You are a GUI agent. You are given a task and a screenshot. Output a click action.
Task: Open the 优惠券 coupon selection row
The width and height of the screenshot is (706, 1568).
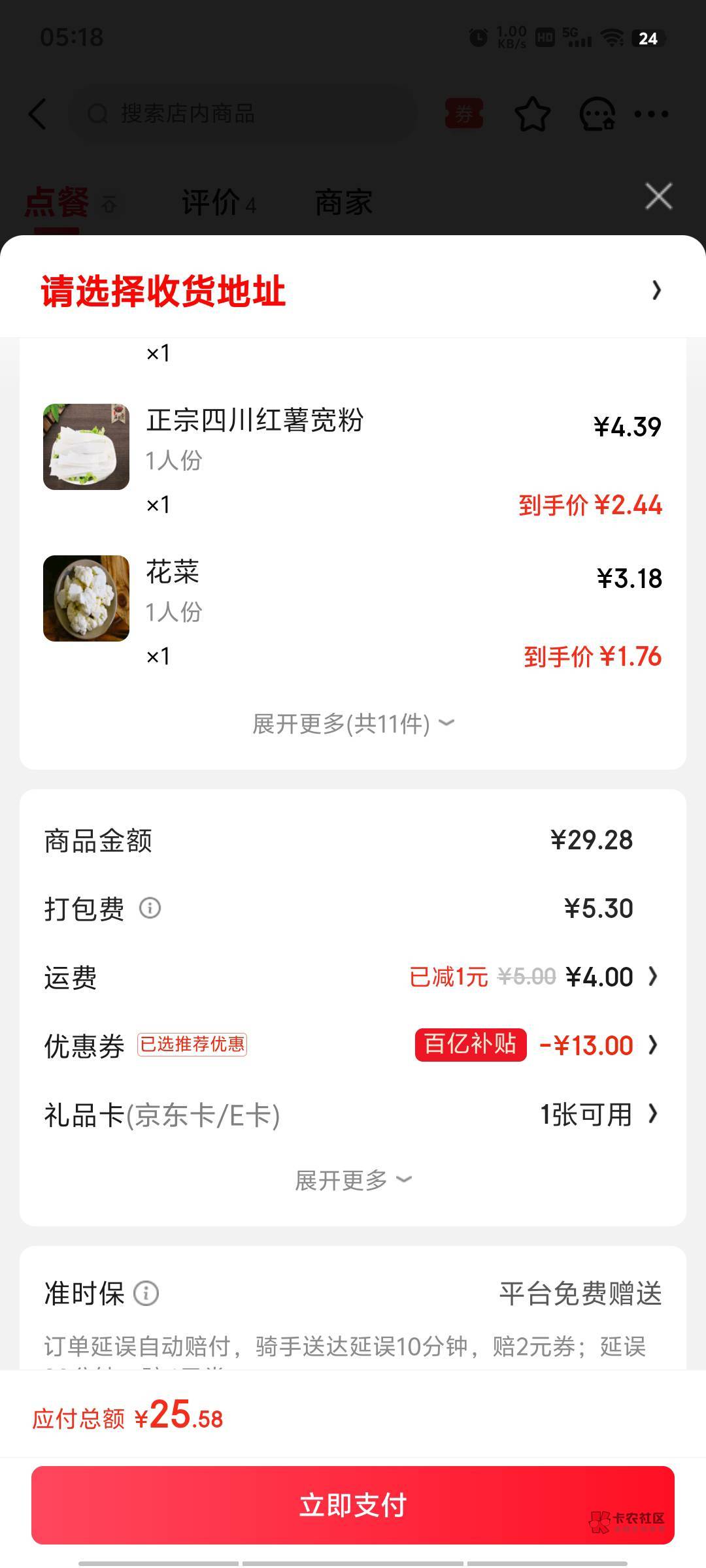click(353, 1045)
